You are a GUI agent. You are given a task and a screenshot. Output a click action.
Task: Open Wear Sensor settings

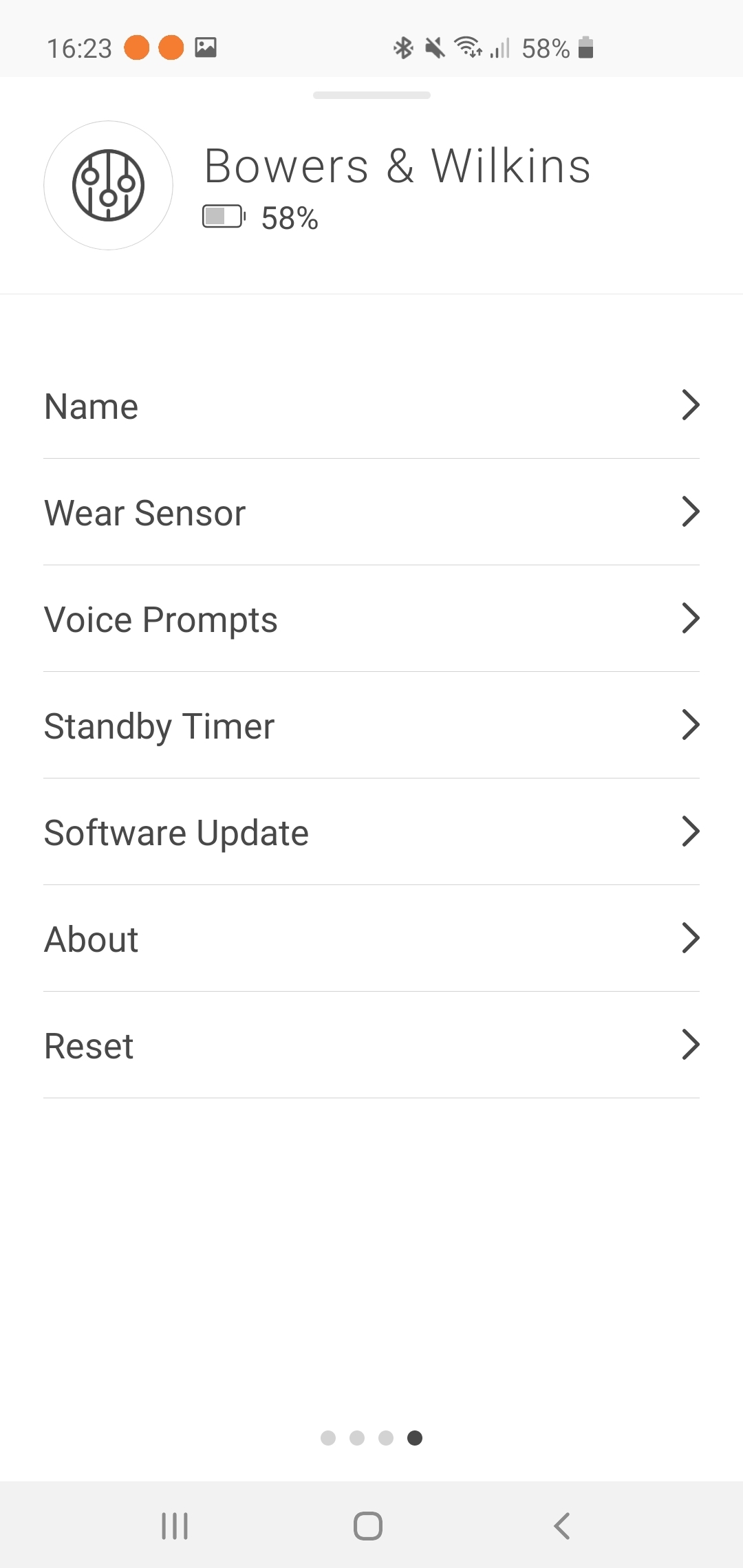[x=371, y=512]
